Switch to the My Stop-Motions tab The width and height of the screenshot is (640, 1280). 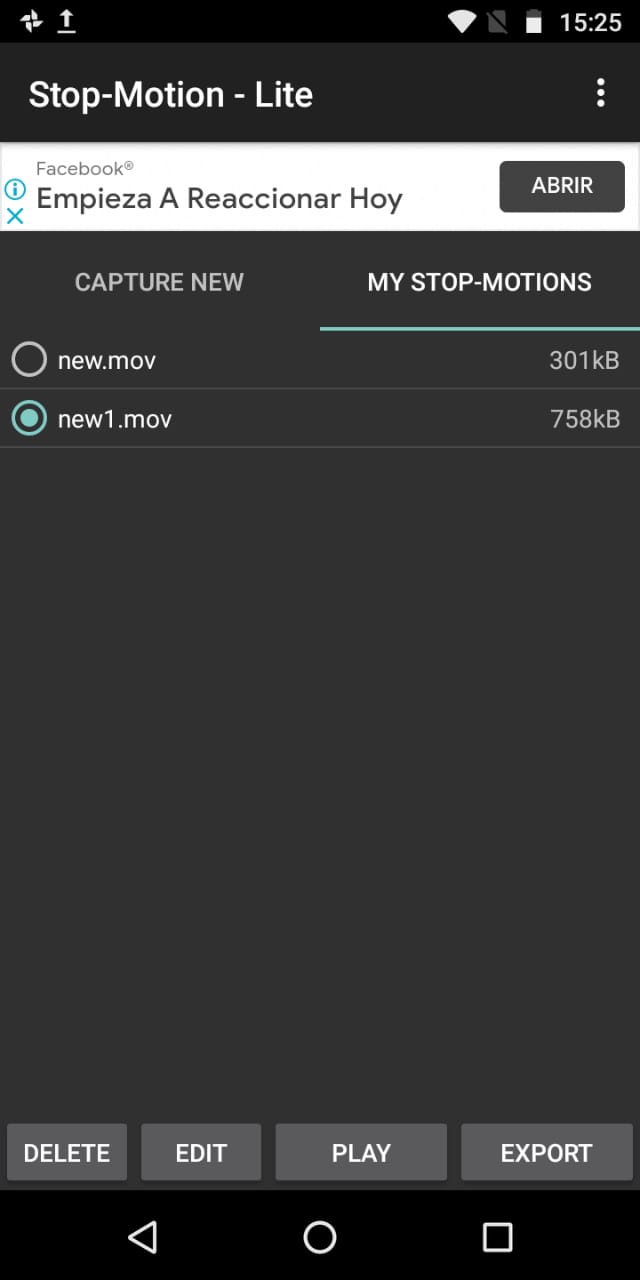(480, 283)
